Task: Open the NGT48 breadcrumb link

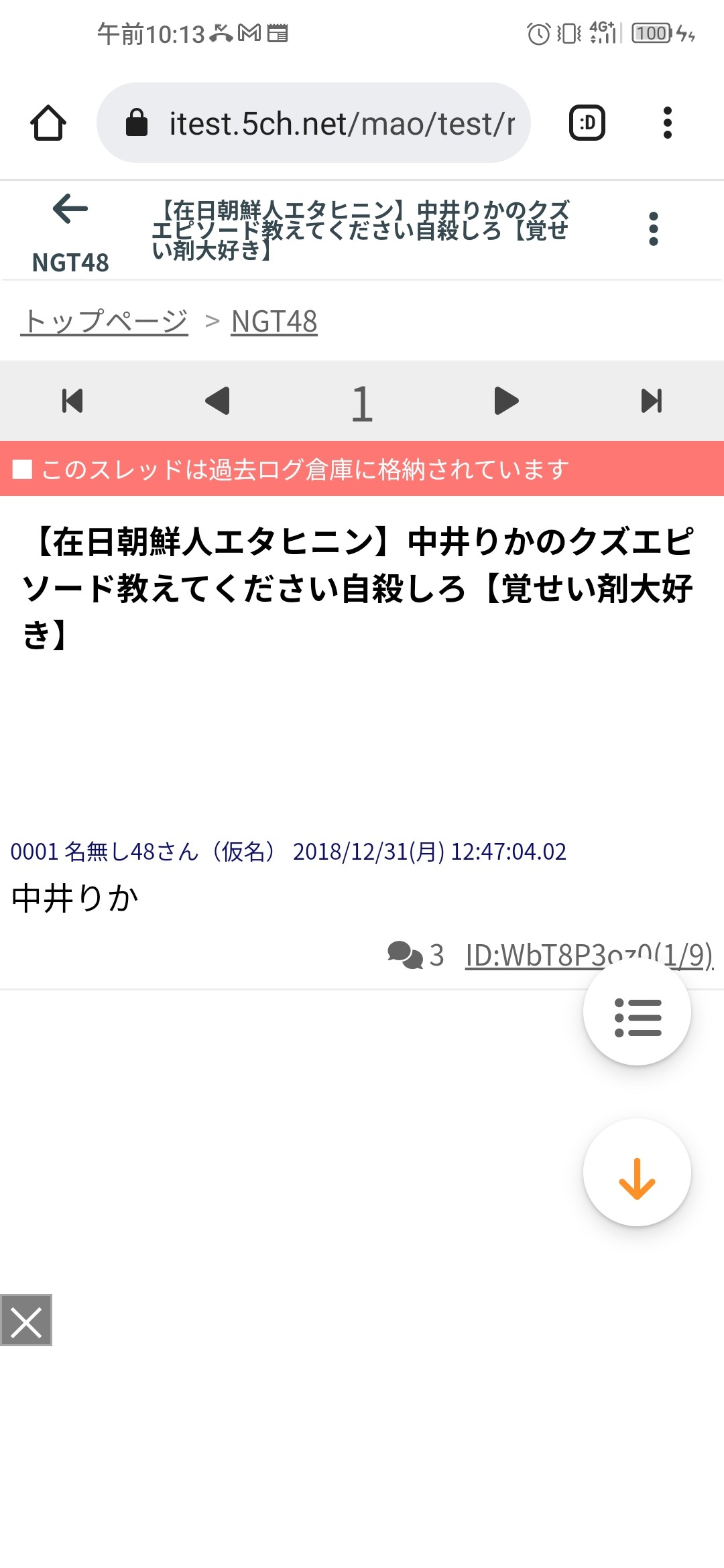Action: click(274, 322)
